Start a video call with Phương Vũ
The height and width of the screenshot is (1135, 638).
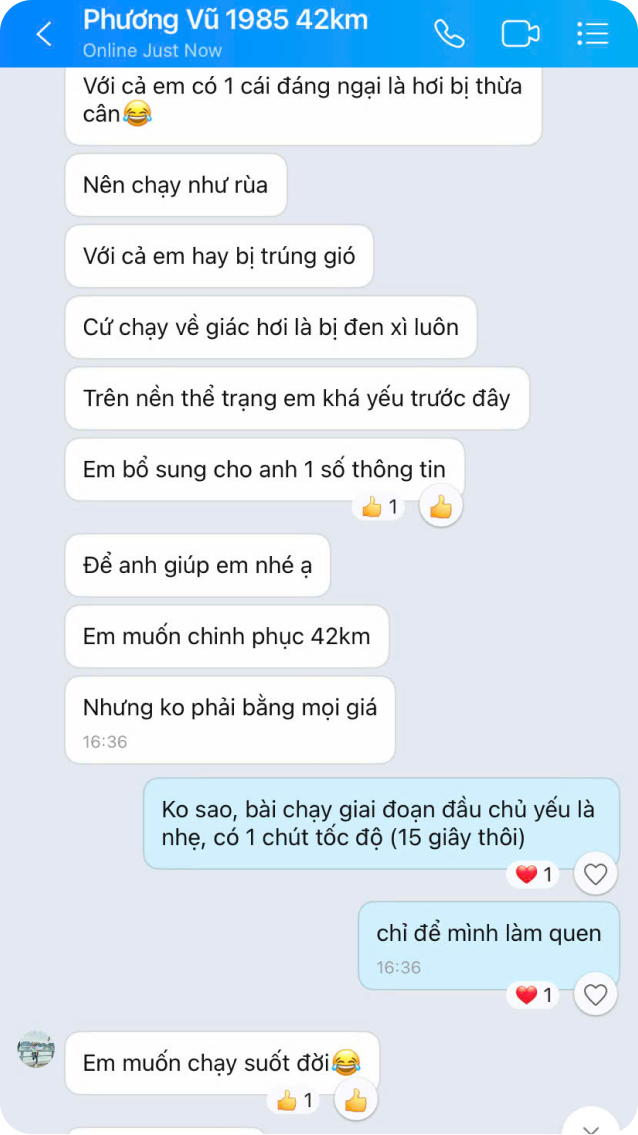pyautogui.click(x=520, y=34)
